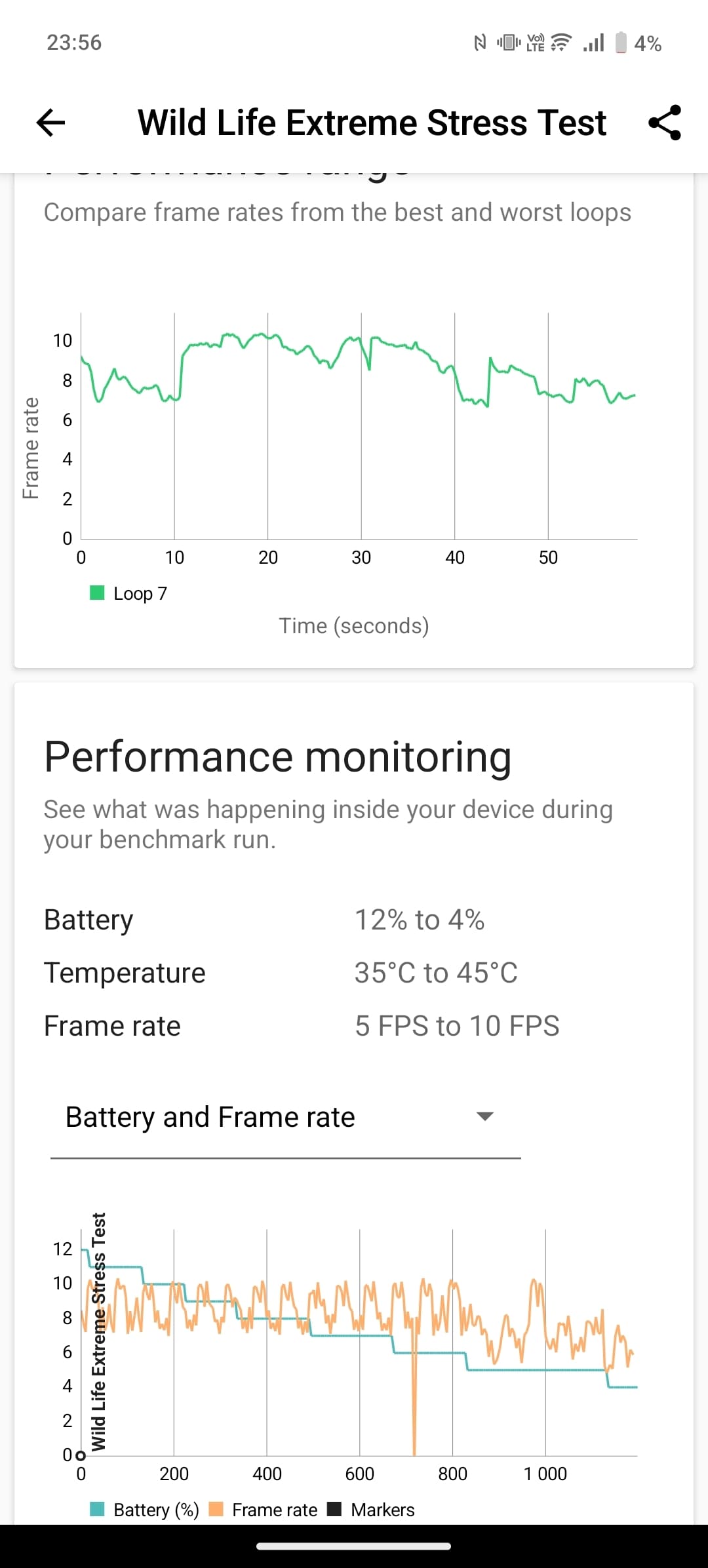Toggle the Loop 7 legend entry
Viewport: 708px width, 1568px height.
click(128, 593)
